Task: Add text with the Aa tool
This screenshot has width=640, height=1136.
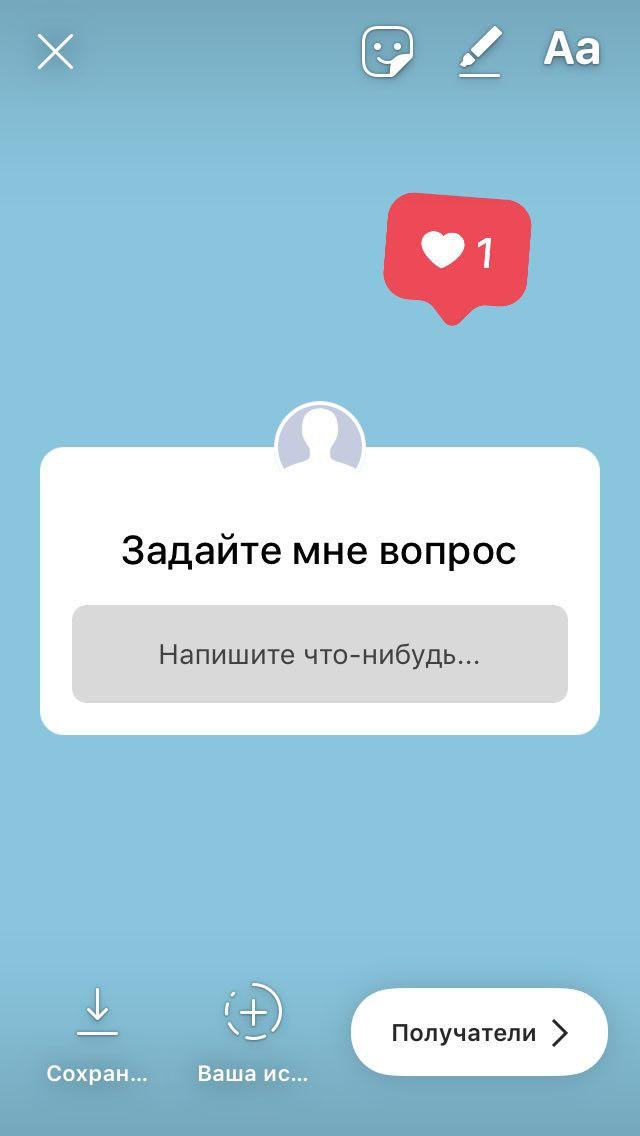Action: 572,49
